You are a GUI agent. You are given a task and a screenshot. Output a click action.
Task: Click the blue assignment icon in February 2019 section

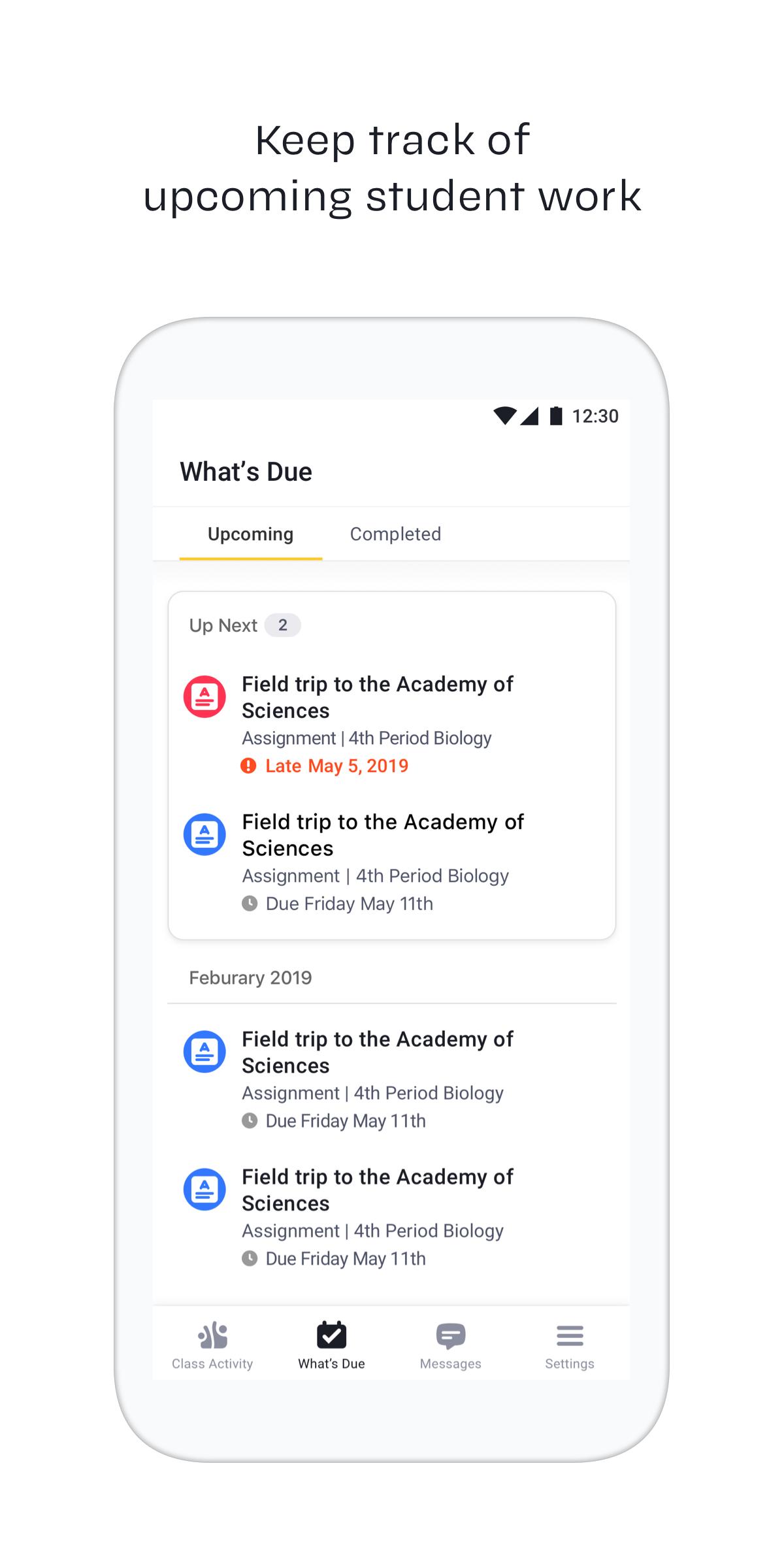(x=203, y=1052)
